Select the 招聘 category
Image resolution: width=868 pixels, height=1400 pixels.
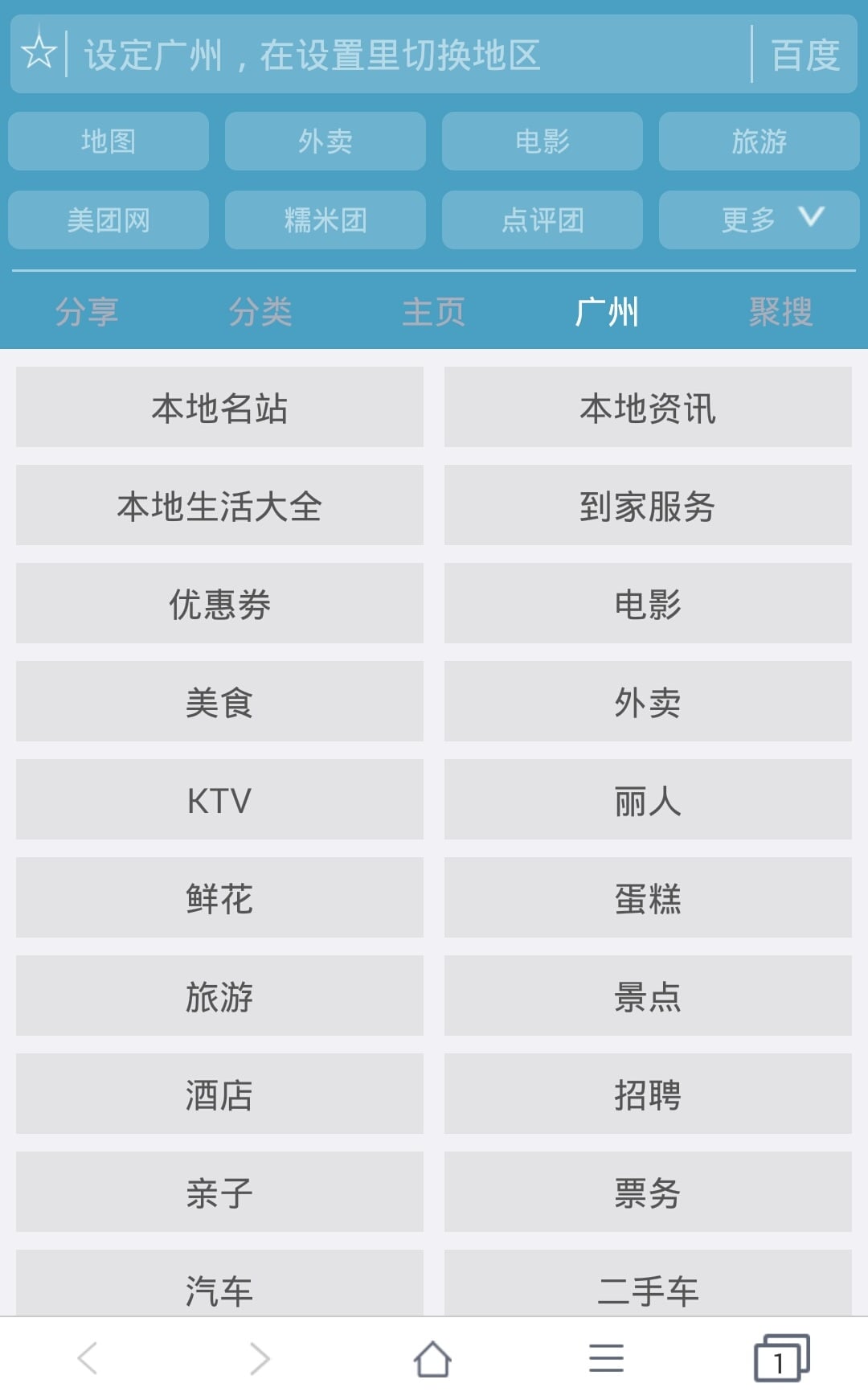(x=648, y=1094)
